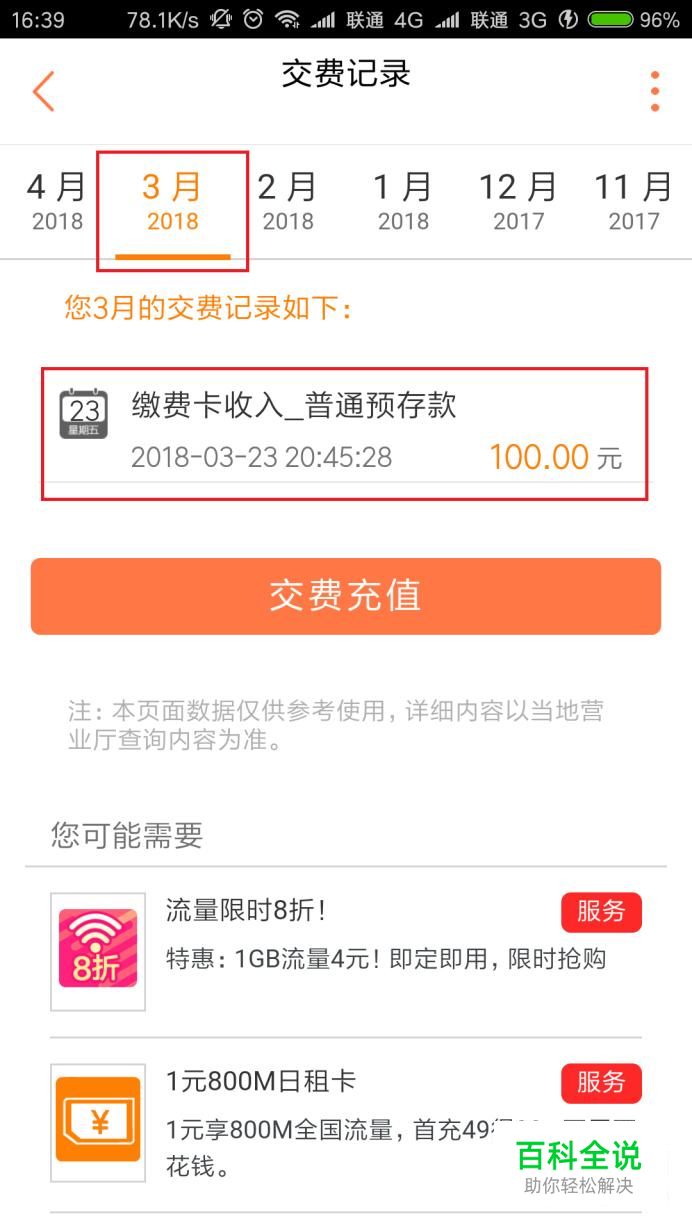The image size is (692, 1230).
Task: Select the 3月 2018 tab
Action: pos(172,201)
